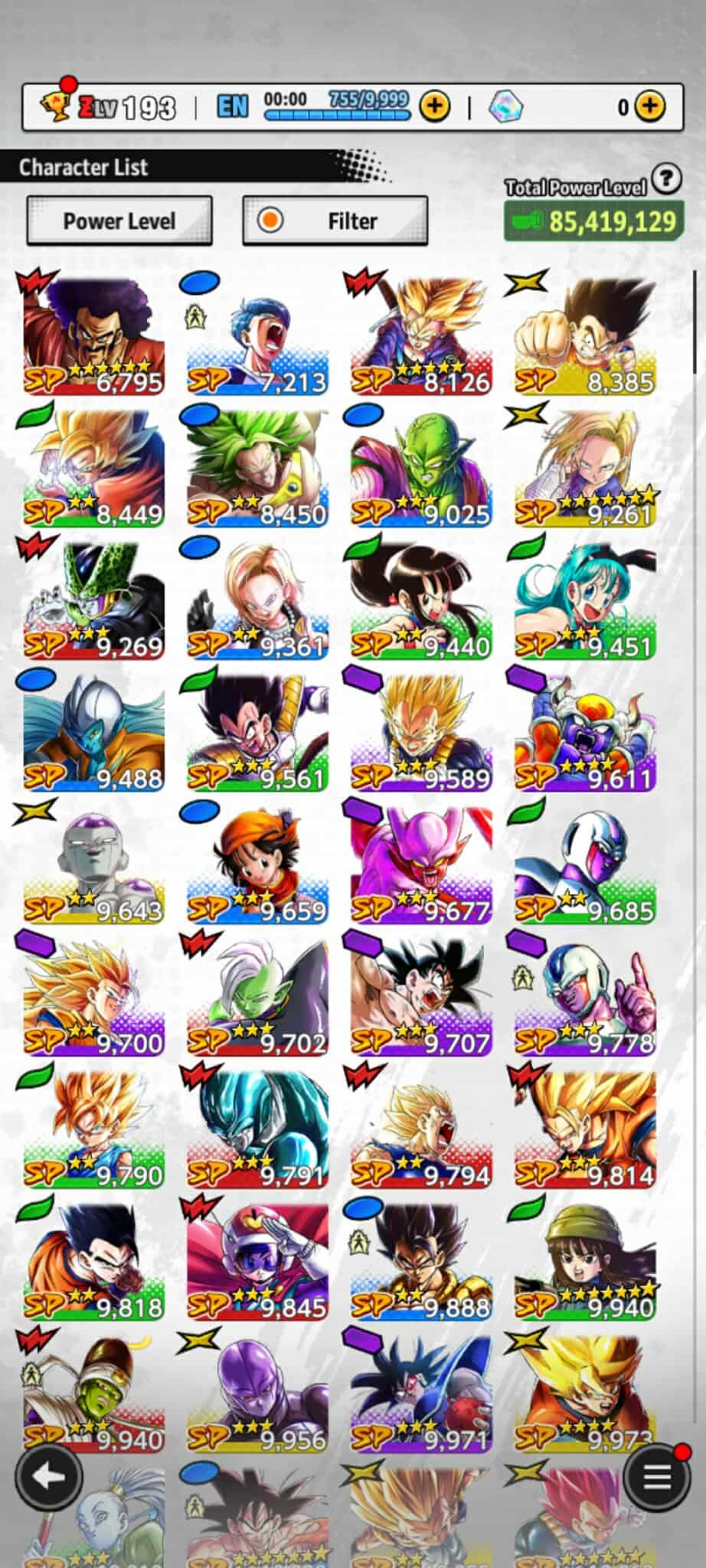
Task: Open the character card showing 9,025
Action: click(421, 468)
